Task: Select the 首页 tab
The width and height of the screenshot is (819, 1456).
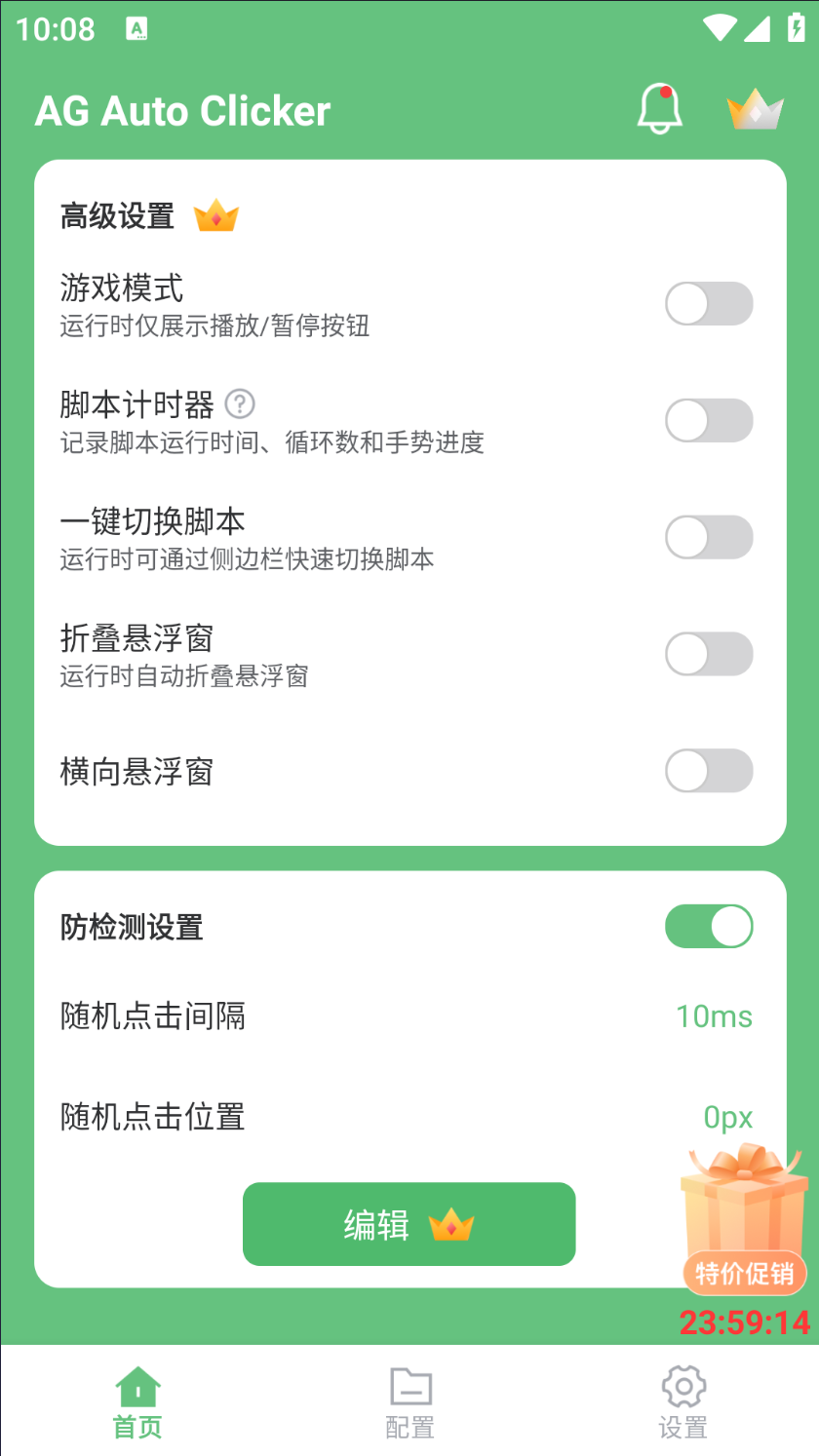Action: (x=137, y=1401)
